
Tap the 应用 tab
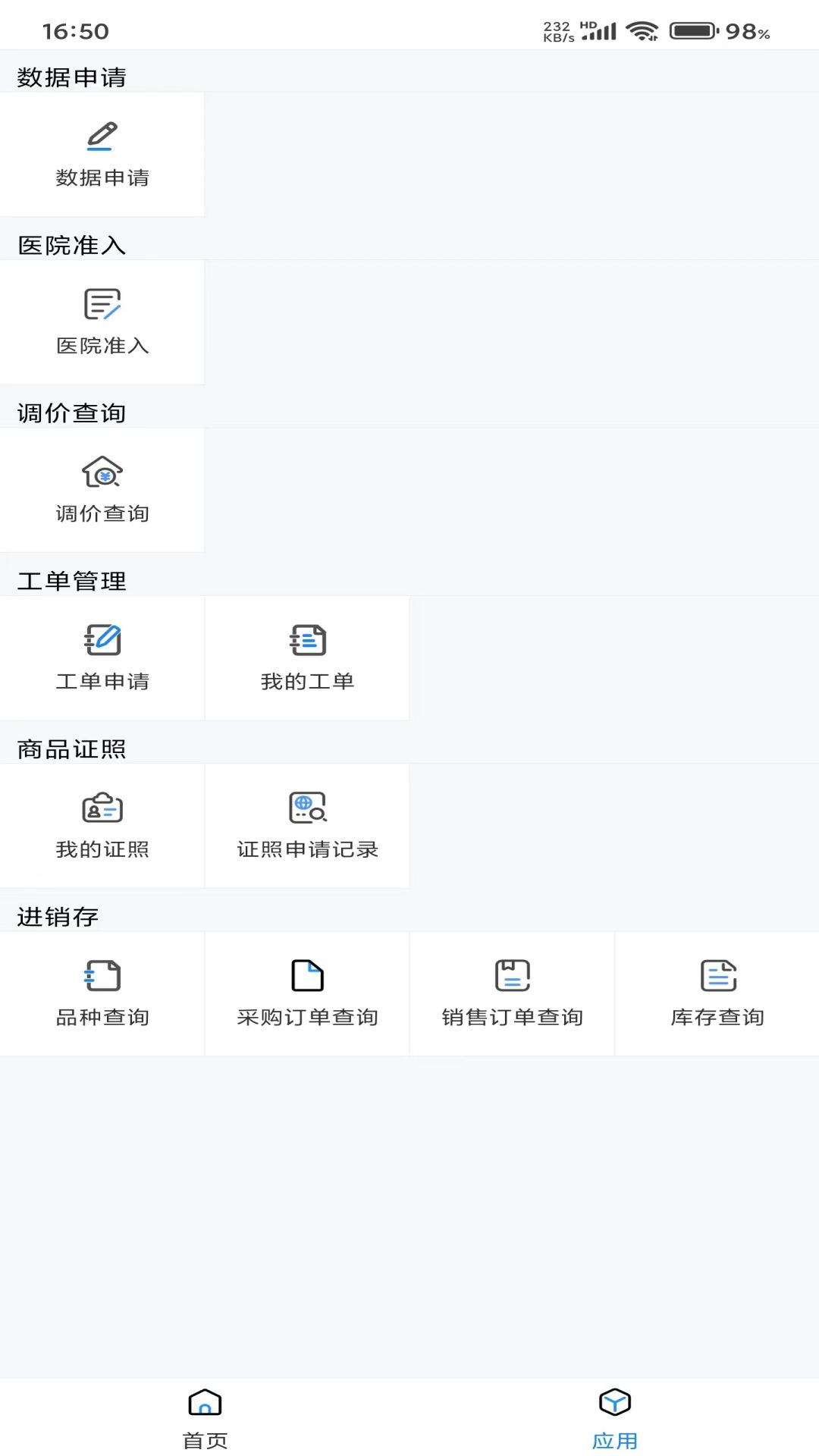tap(614, 1418)
